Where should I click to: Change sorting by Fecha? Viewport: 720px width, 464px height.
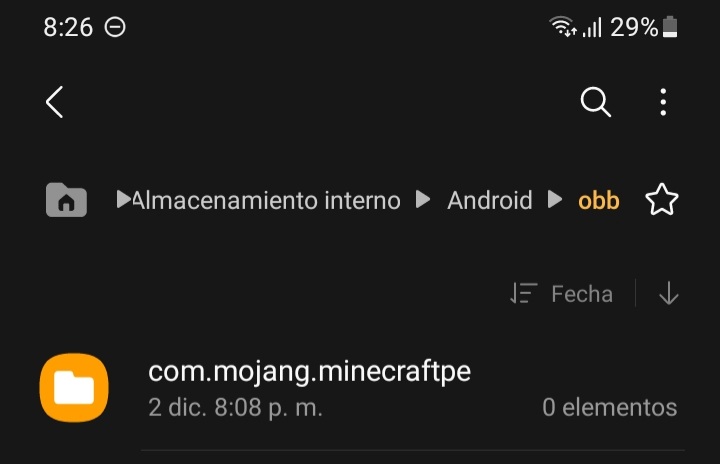tap(562, 294)
